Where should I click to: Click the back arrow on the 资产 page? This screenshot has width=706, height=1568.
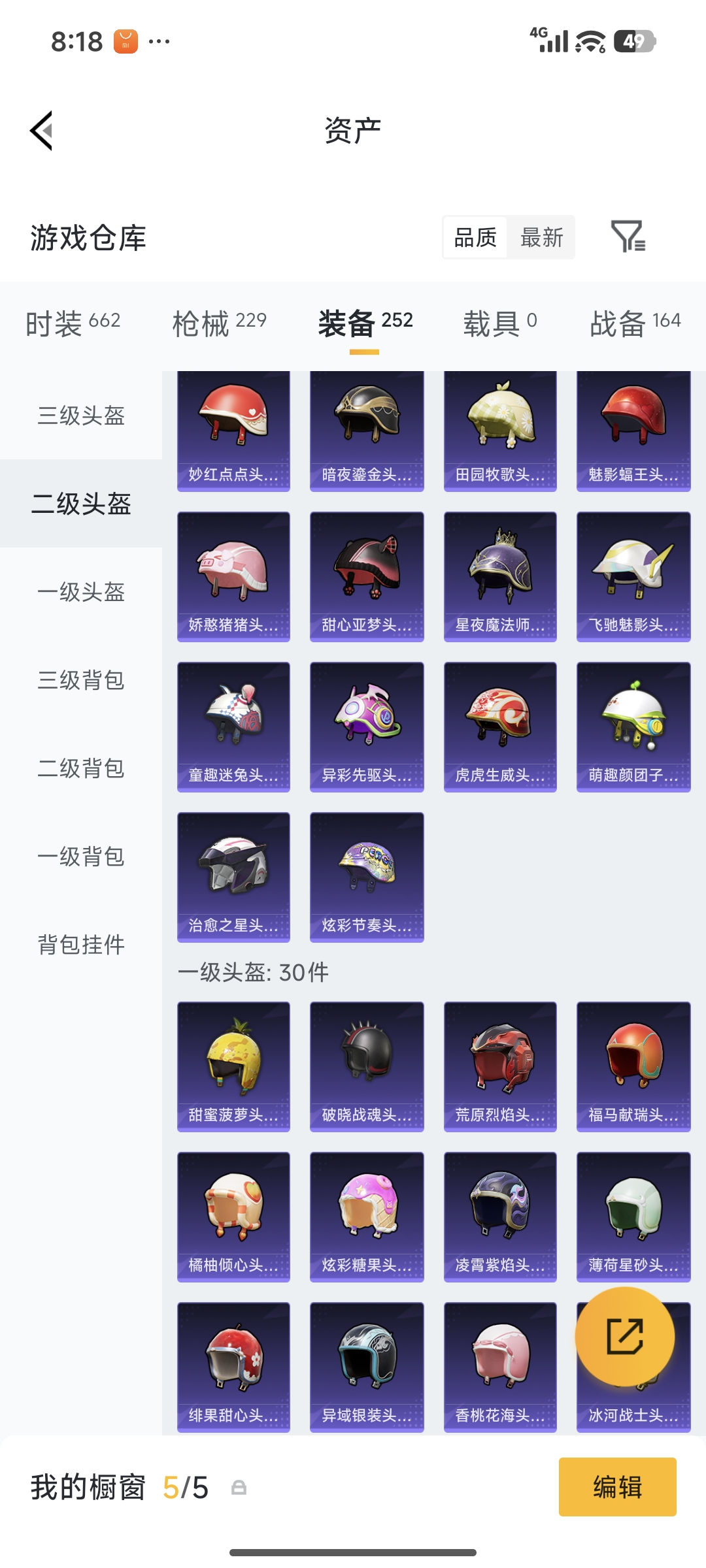click(x=41, y=130)
